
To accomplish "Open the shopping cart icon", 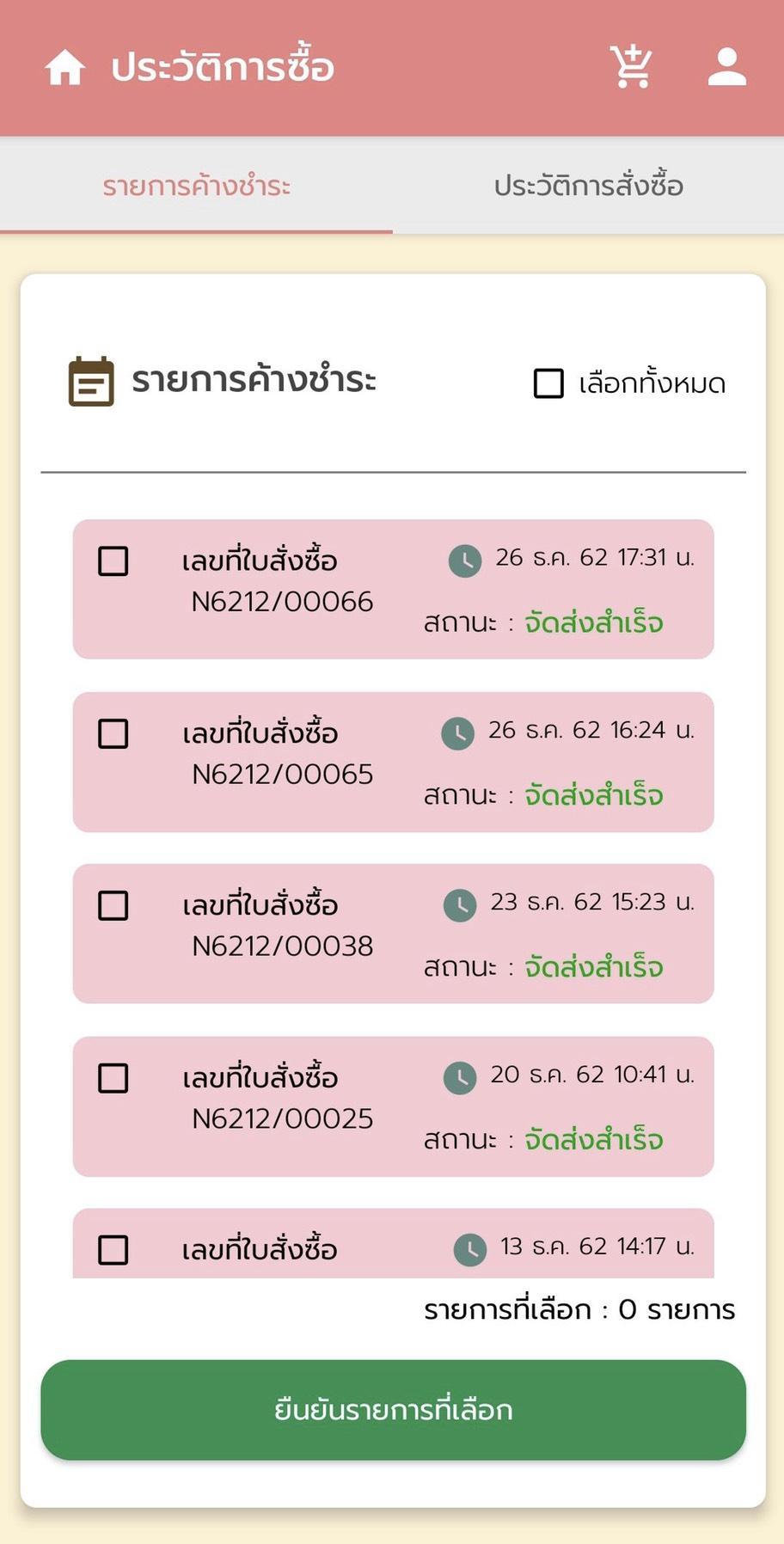I will click(x=632, y=67).
